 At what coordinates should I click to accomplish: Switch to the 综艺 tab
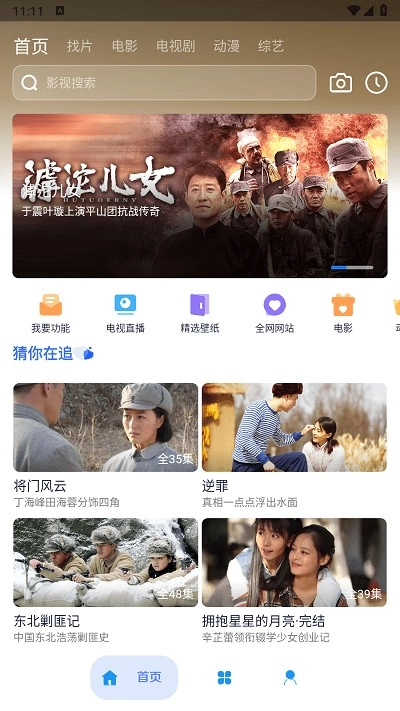(271, 46)
